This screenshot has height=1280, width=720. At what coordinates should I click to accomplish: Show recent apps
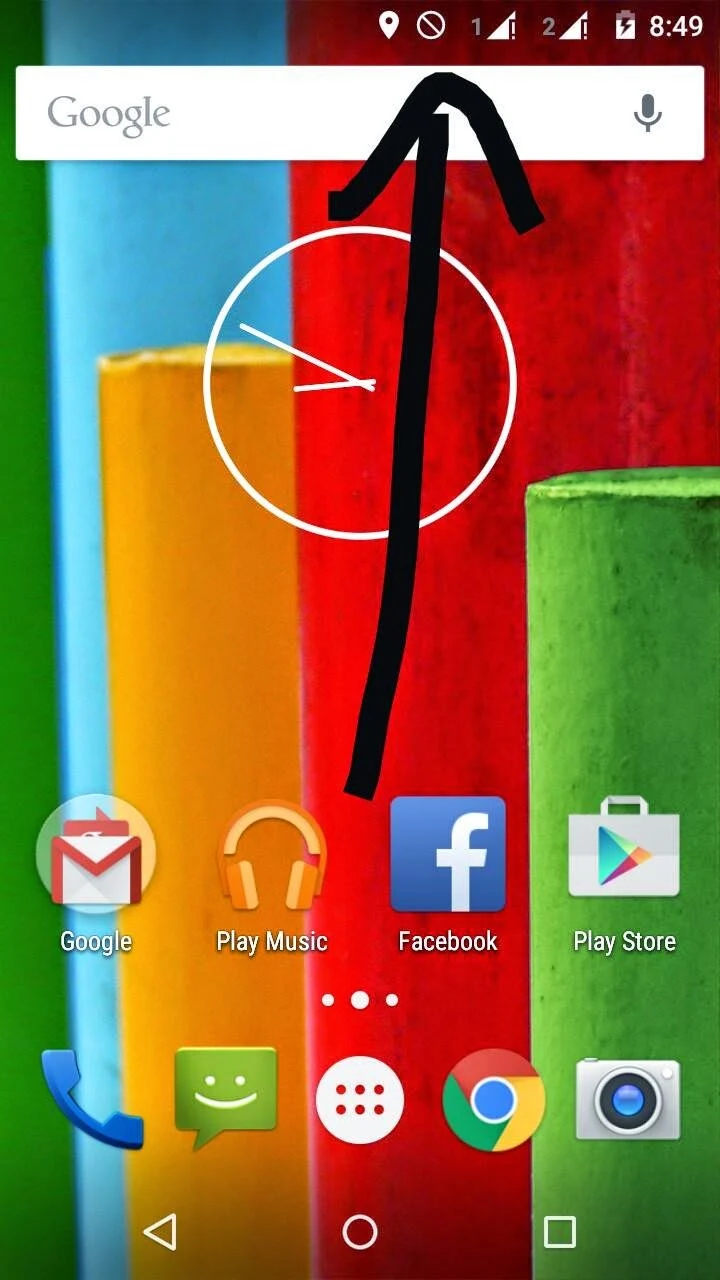[560, 1232]
